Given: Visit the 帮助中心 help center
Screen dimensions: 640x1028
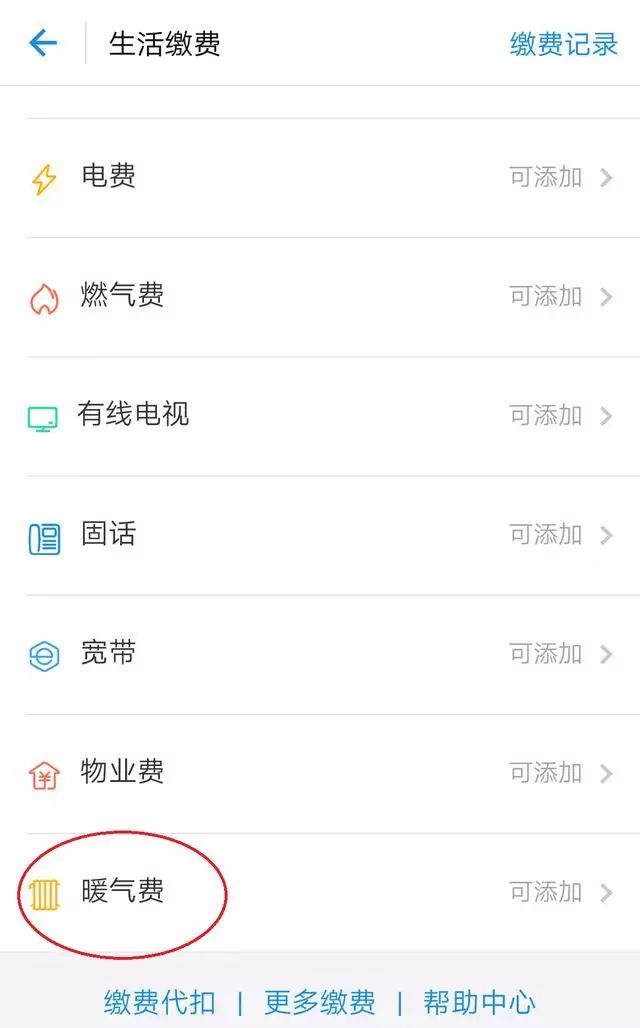Looking at the screenshot, I should point(479,1002).
